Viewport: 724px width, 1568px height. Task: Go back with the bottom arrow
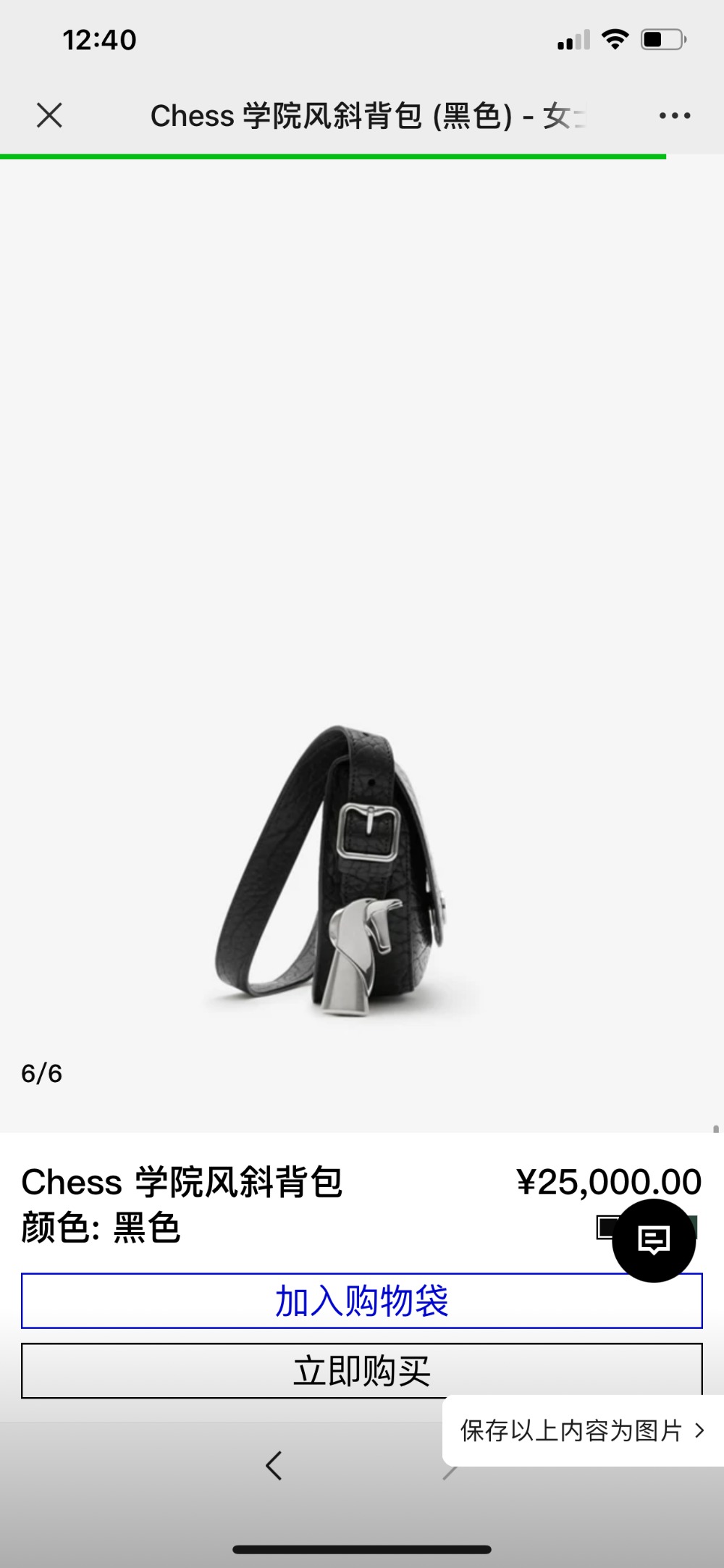[274, 1465]
